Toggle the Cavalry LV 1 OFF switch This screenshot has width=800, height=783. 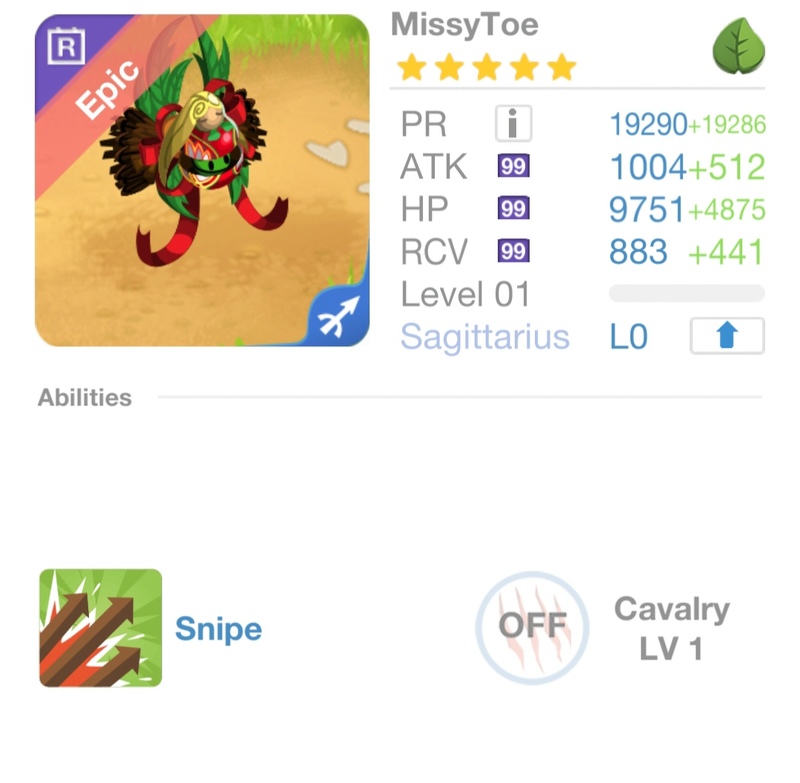coord(533,627)
